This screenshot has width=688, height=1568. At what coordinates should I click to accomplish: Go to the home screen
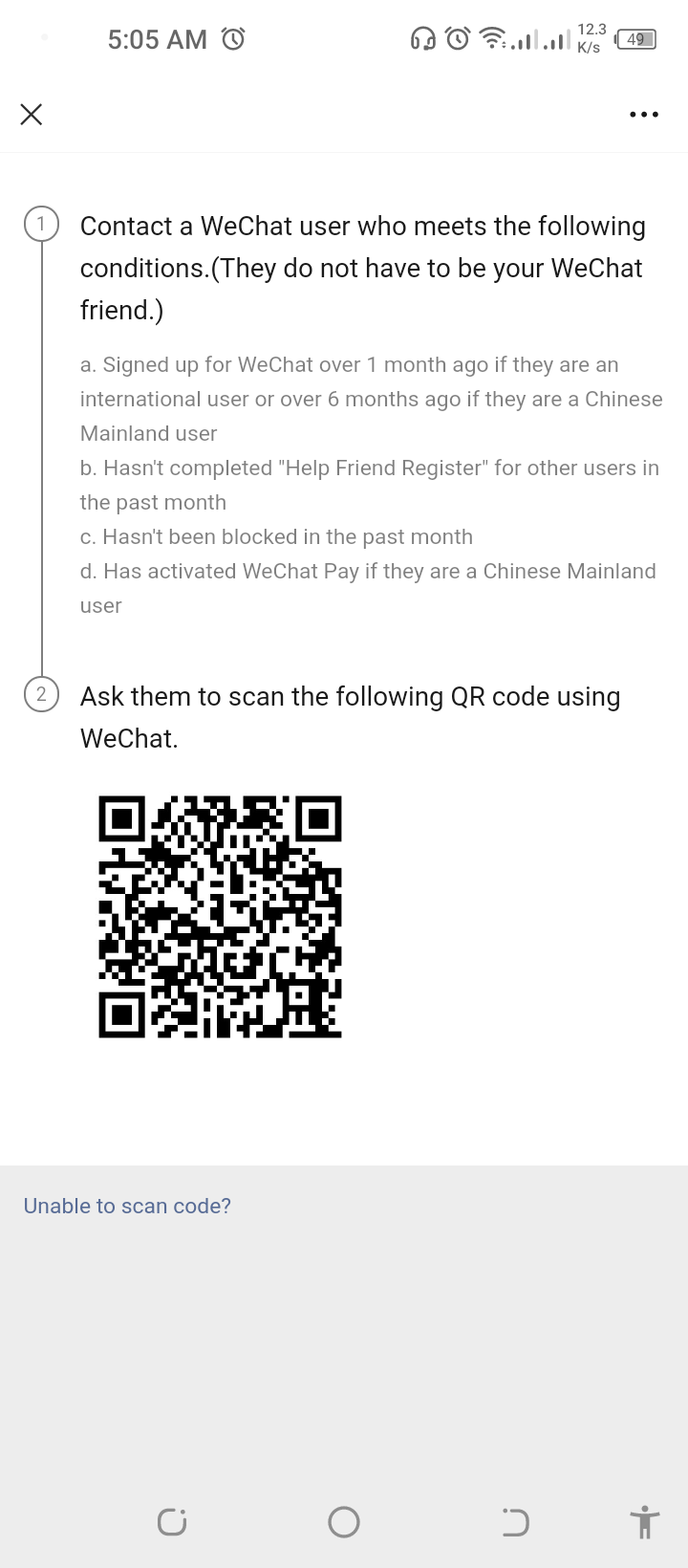click(x=344, y=1521)
